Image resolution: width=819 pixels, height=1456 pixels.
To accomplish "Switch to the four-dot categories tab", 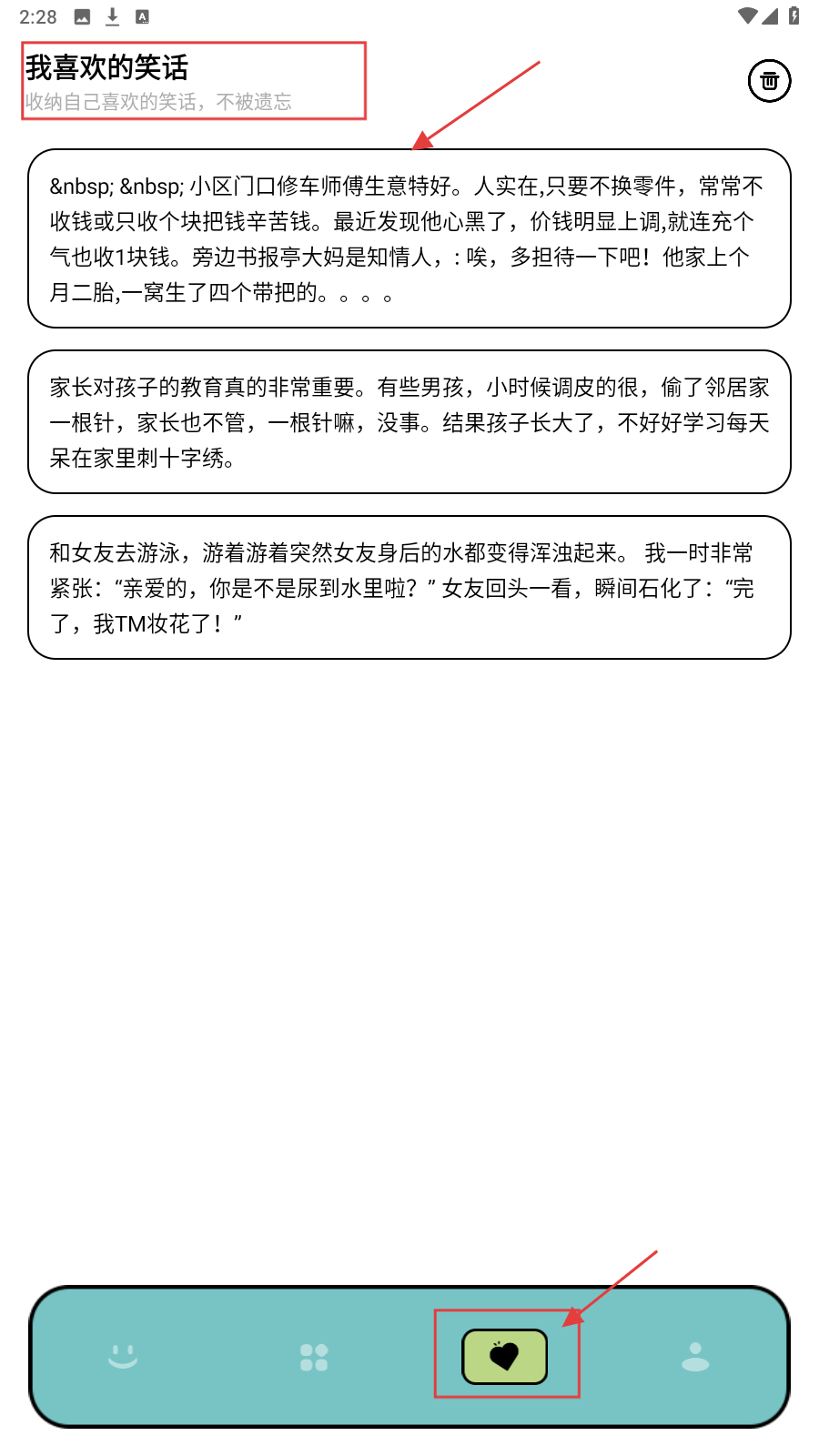I will [x=314, y=1357].
